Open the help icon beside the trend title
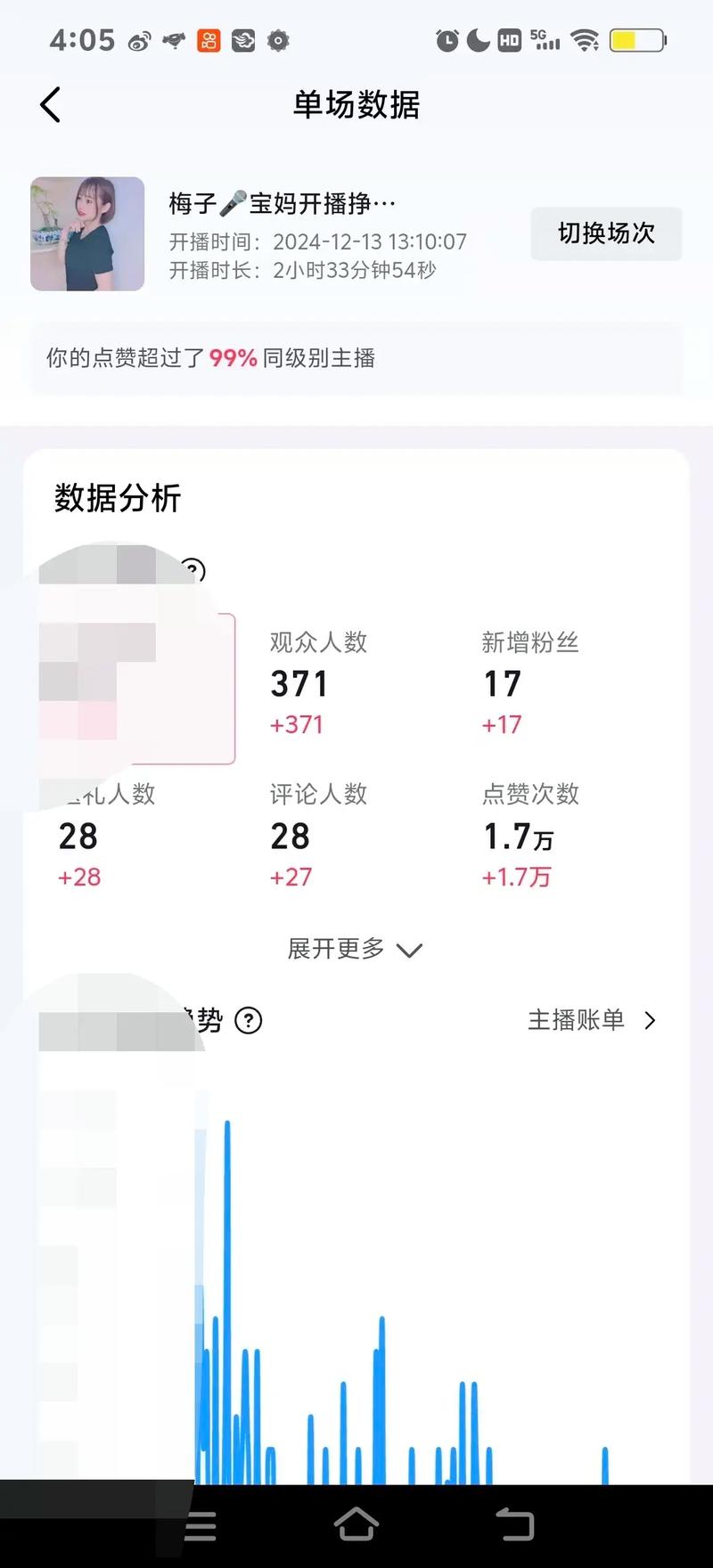 pyautogui.click(x=249, y=1021)
